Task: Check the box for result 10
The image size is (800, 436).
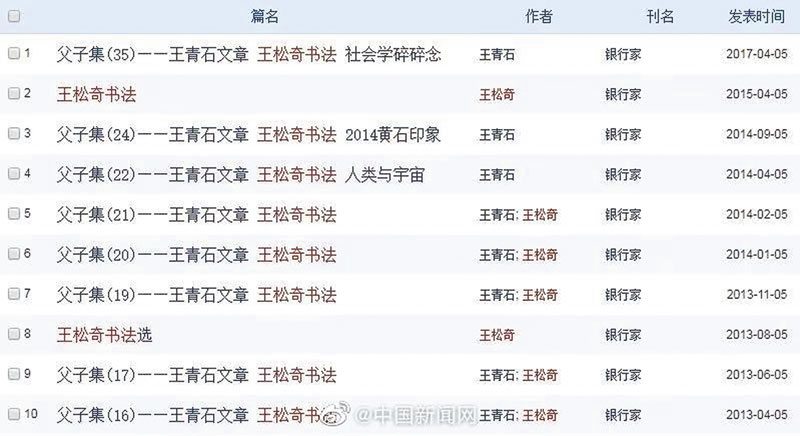Action: [x=14, y=413]
